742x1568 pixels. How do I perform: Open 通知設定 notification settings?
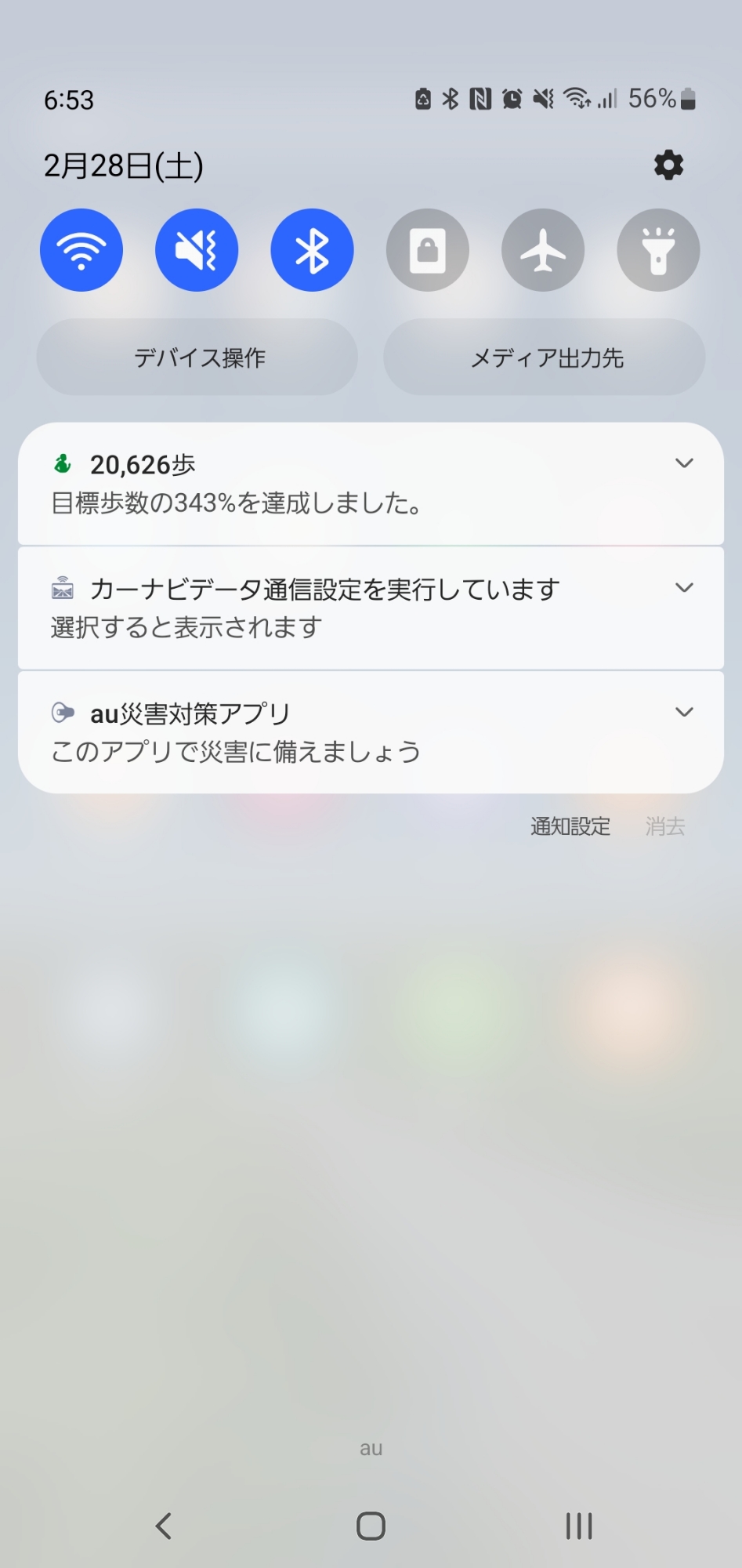[570, 826]
